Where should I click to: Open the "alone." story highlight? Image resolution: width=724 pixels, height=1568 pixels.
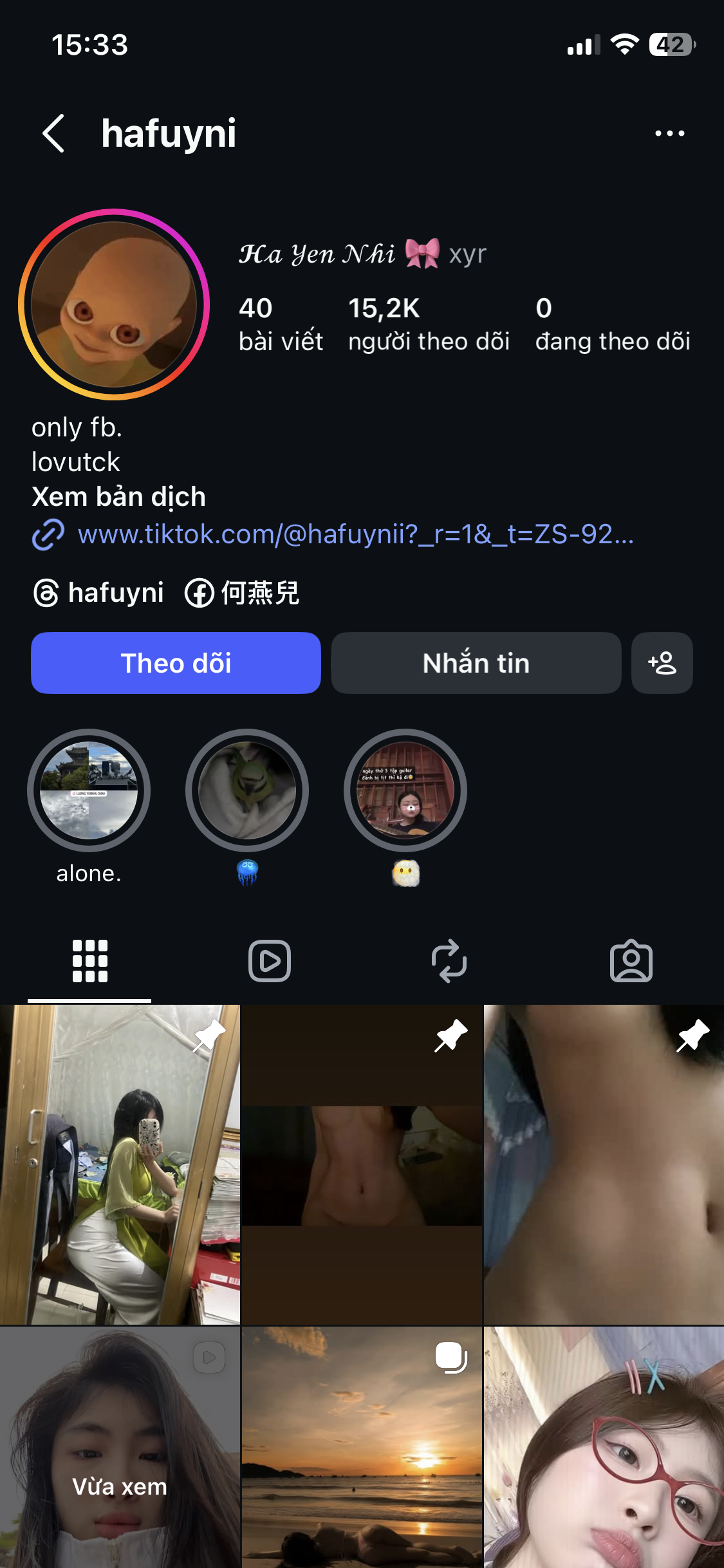pyautogui.click(x=89, y=790)
